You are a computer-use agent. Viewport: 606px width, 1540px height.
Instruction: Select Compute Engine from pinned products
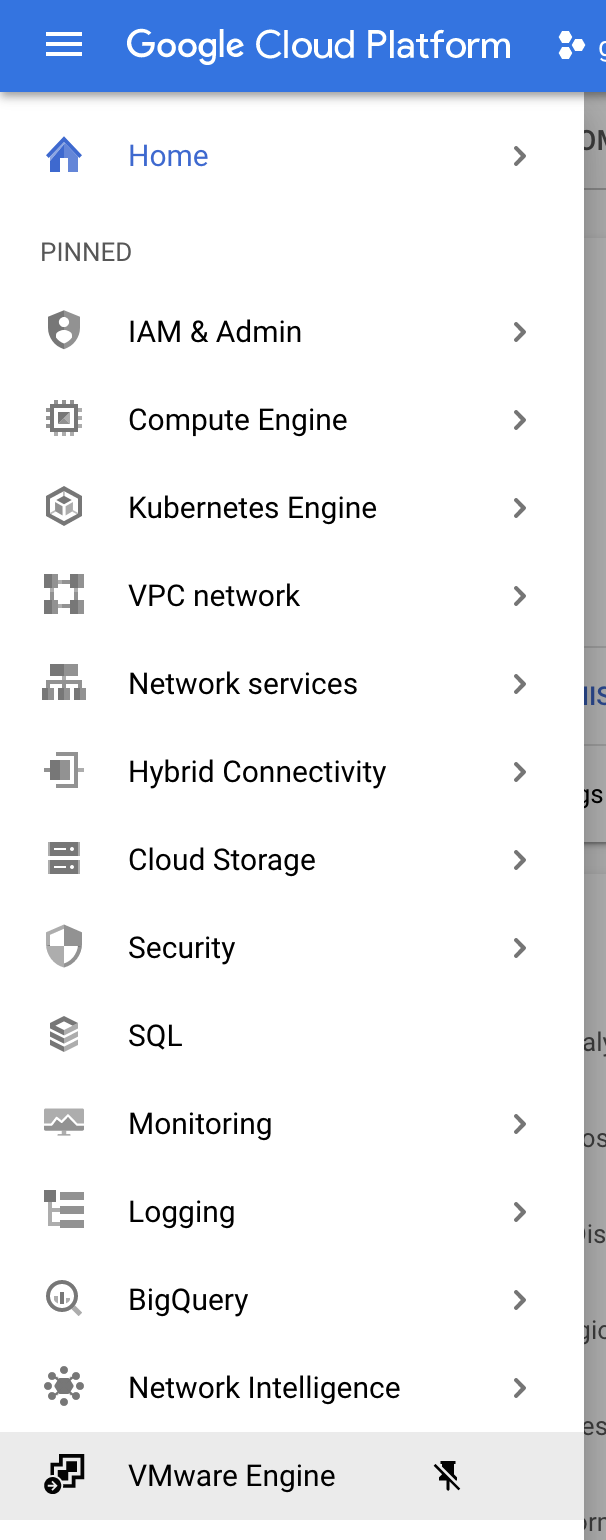[238, 420]
